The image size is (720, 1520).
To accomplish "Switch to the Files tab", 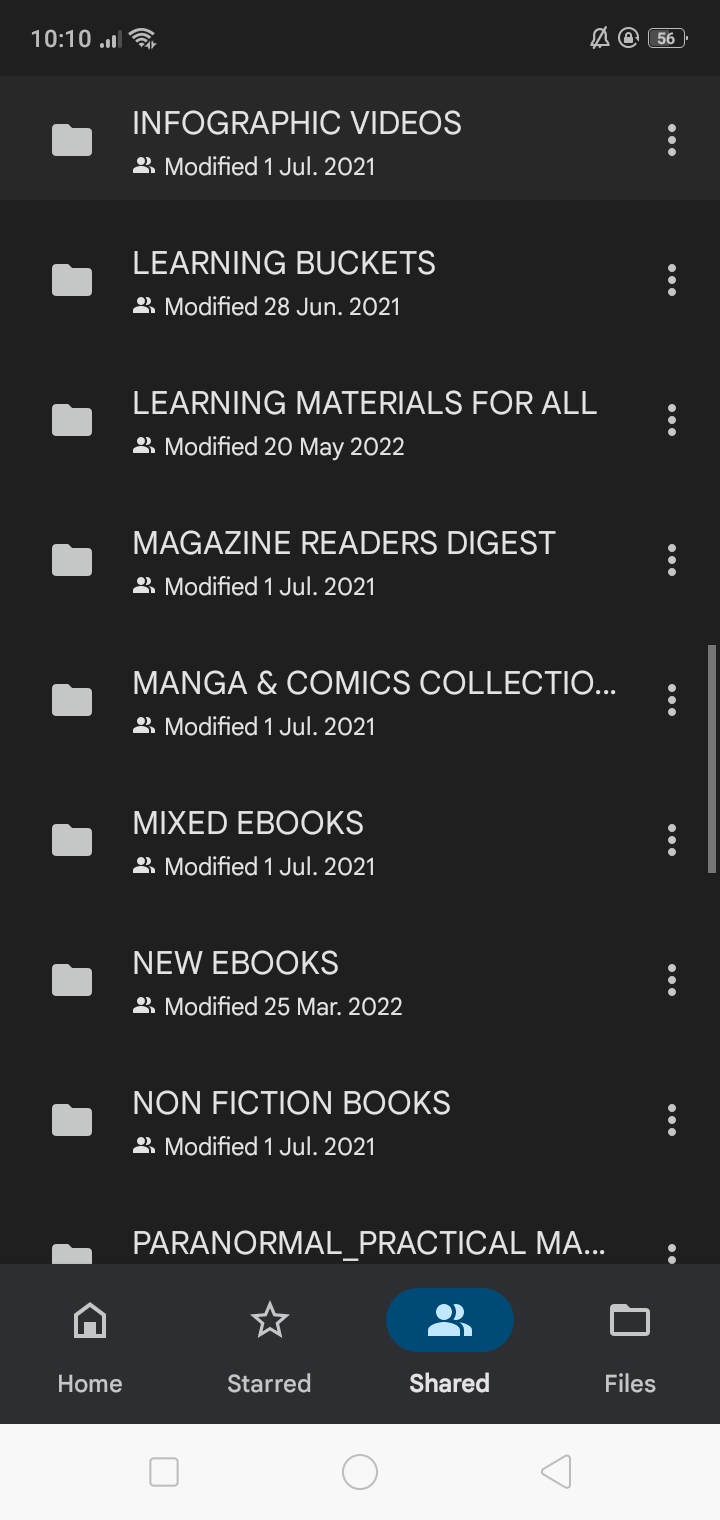I will 630,1345.
